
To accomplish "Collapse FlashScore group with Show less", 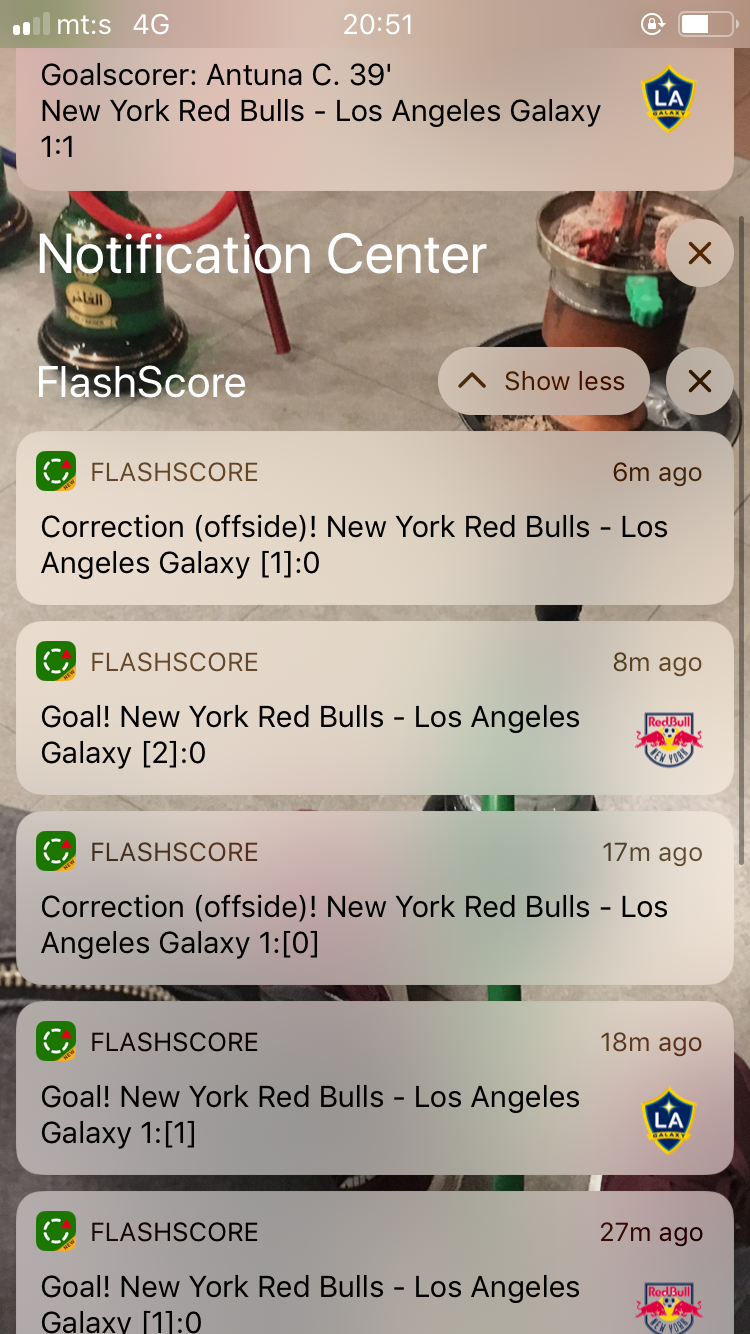I will (544, 381).
